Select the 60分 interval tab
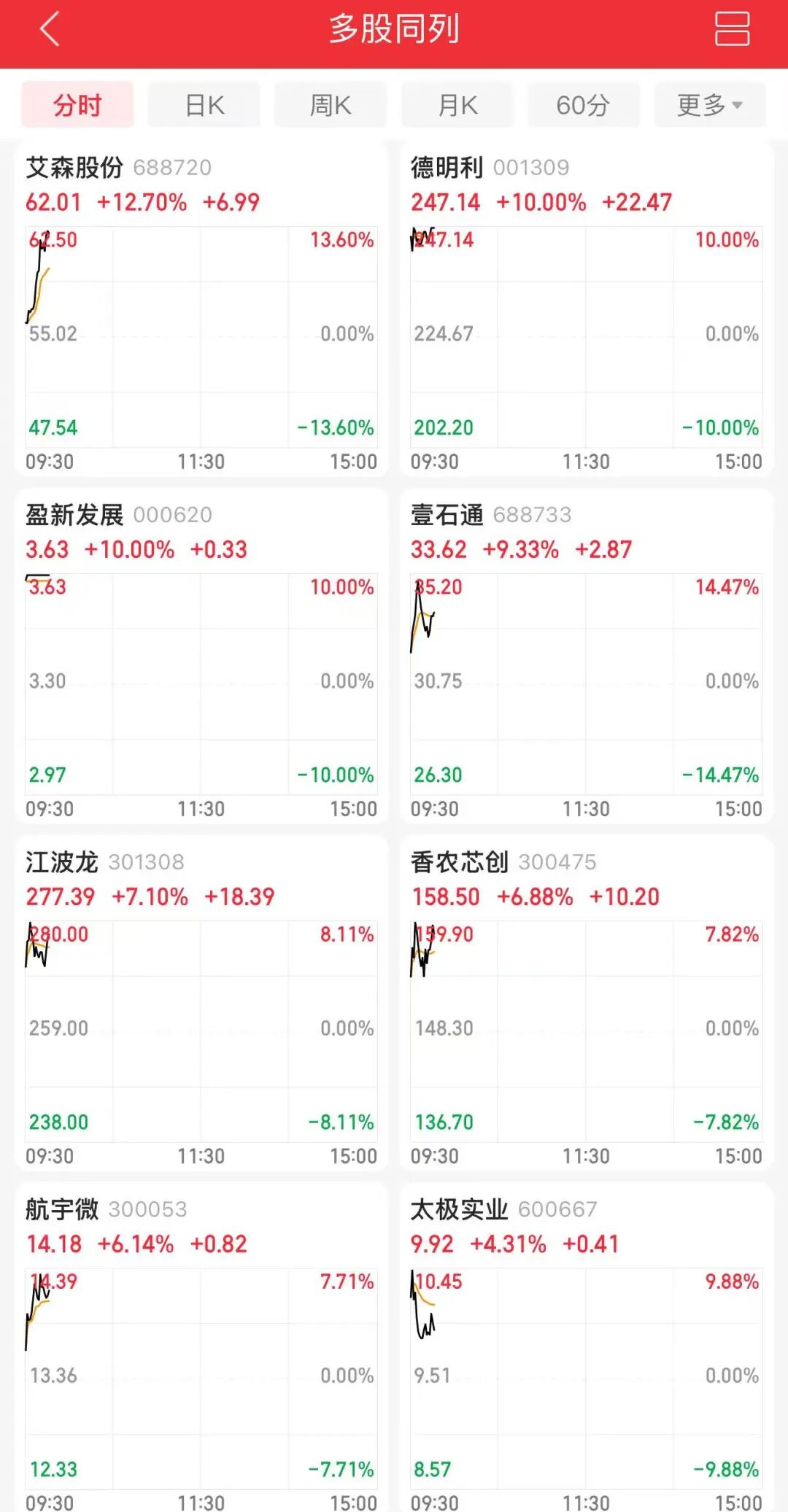This screenshot has height=1512, width=788. (583, 104)
